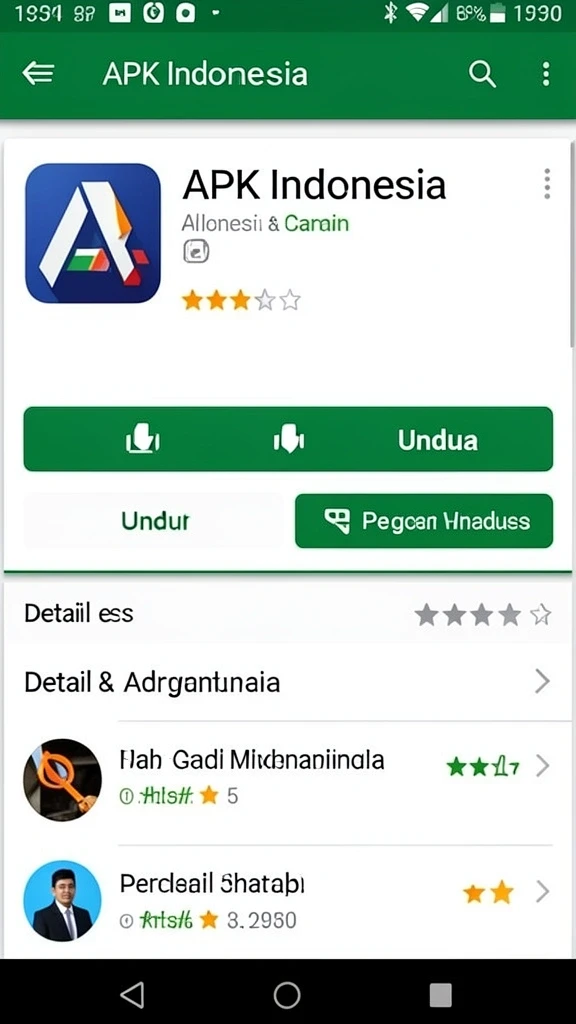This screenshot has width=576, height=1024.
Task: Go back using the app bar arrow
Action: coord(39,74)
